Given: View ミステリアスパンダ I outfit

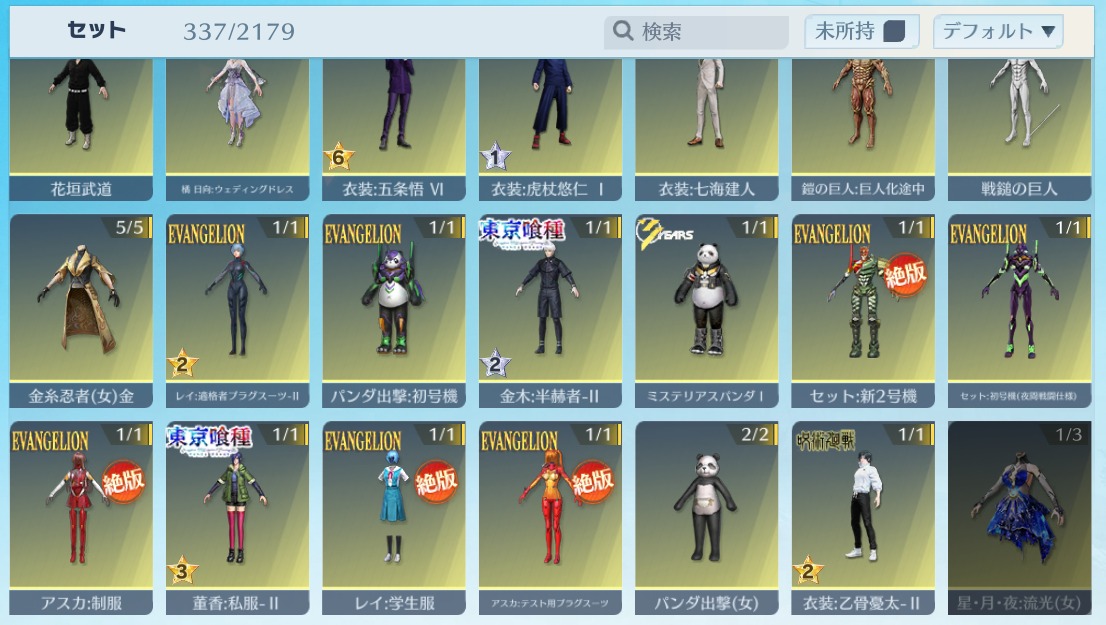Looking at the screenshot, I should [707, 310].
